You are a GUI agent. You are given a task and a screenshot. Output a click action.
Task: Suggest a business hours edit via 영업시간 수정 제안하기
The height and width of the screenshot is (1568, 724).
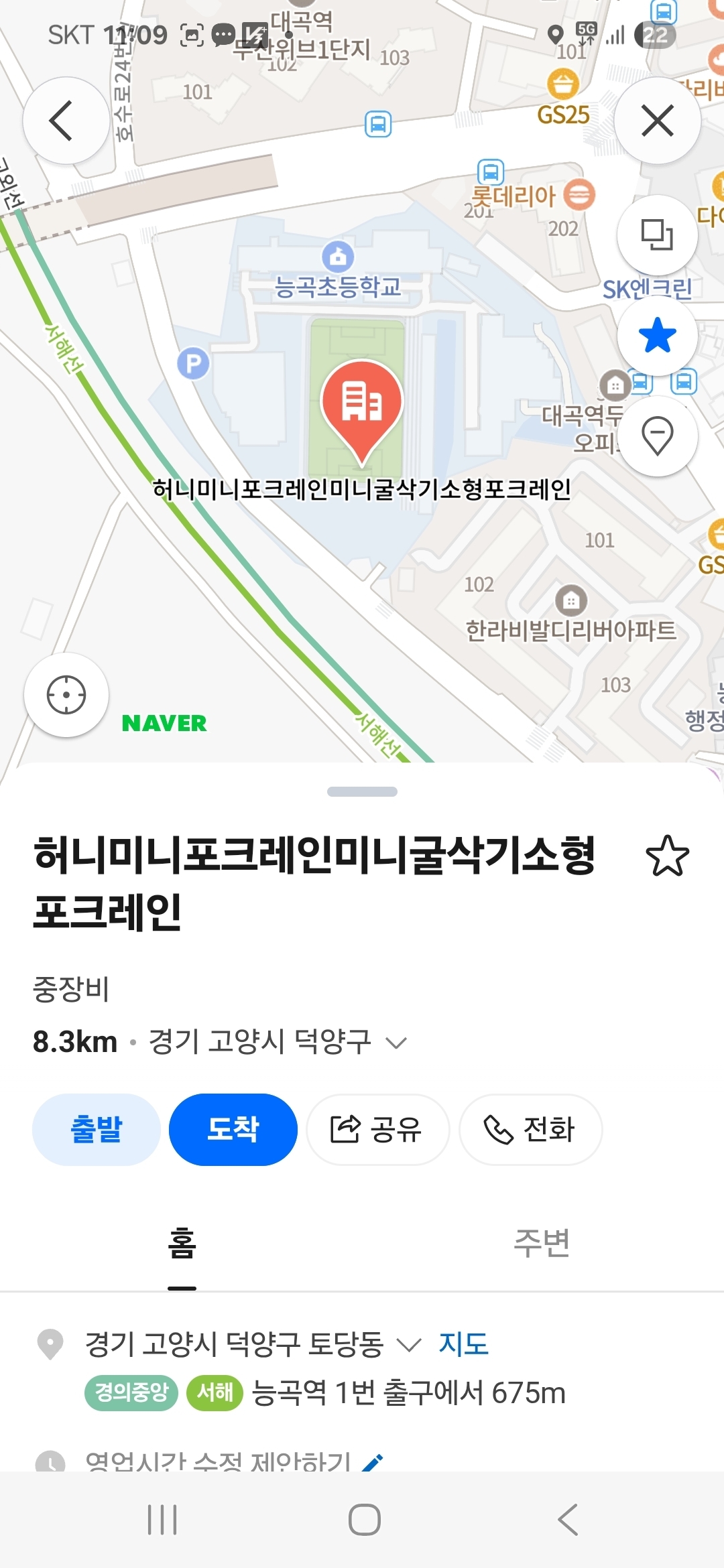click(218, 1461)
